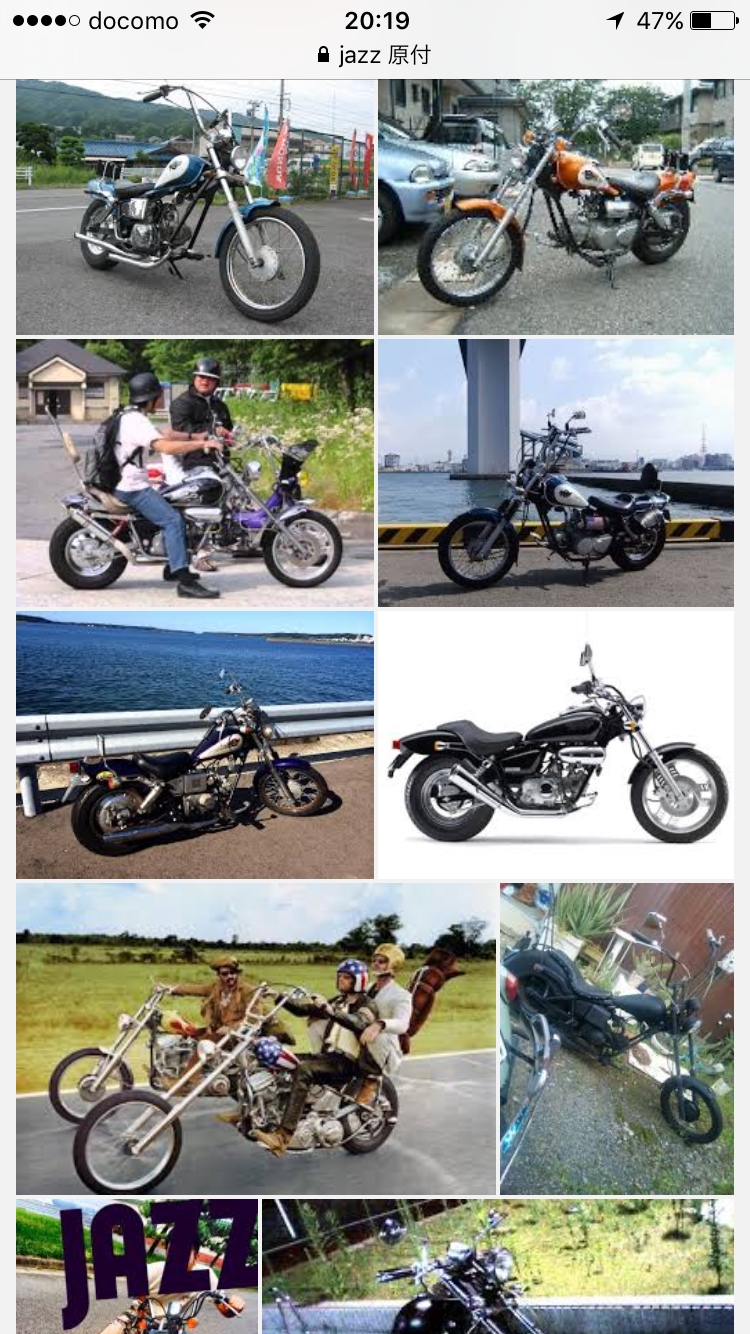
Task: Open the photo of two helmeted riders
Action: [x=195, y=472]
